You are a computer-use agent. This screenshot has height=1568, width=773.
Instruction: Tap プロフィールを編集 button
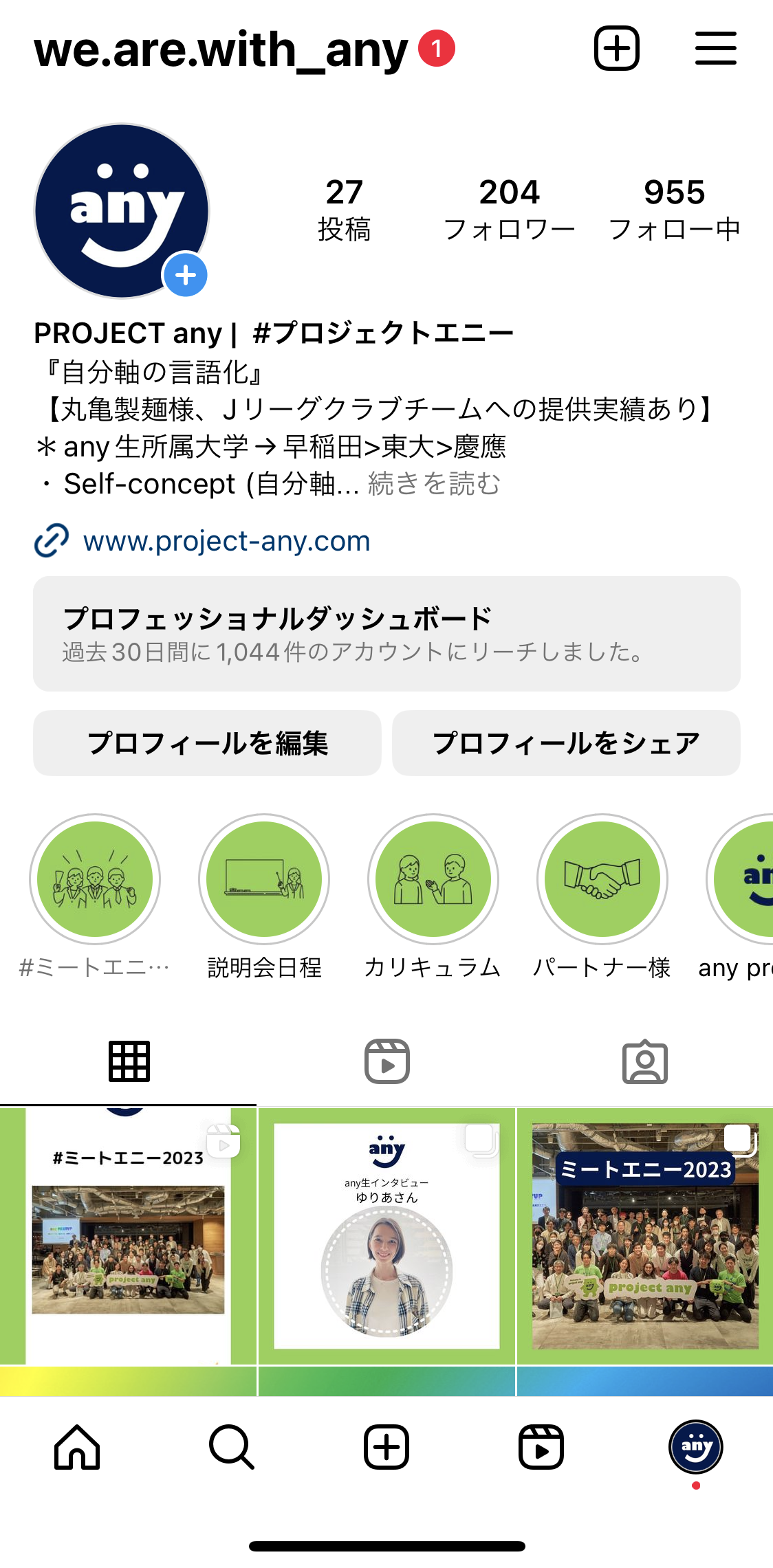tap(207, 743)
